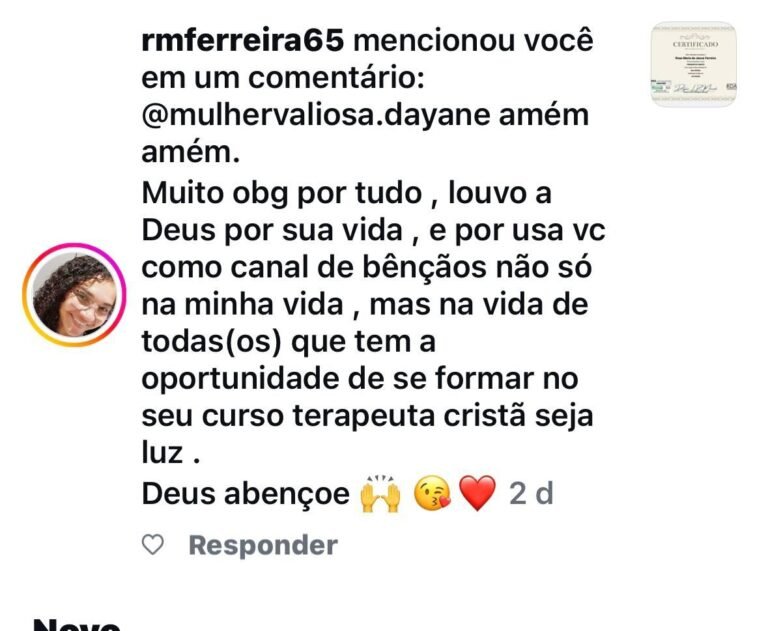768x631 pixels.
Task: Open the rmferreira65 username link
Action: pyautogui.click(x=244, y=42)
